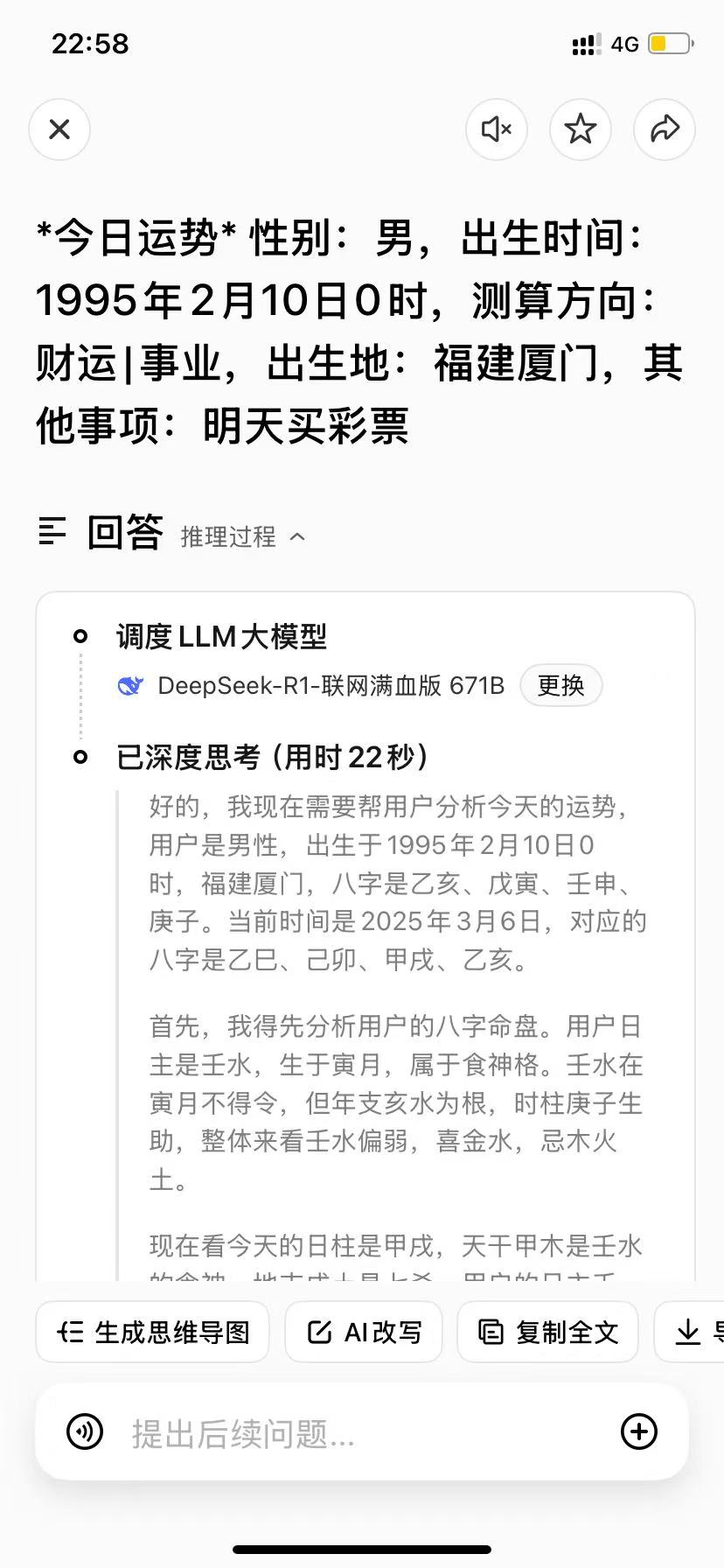Toggle the 回答 answer view icon
Screen dimensions: 724x1568
(x=52, y=532)
